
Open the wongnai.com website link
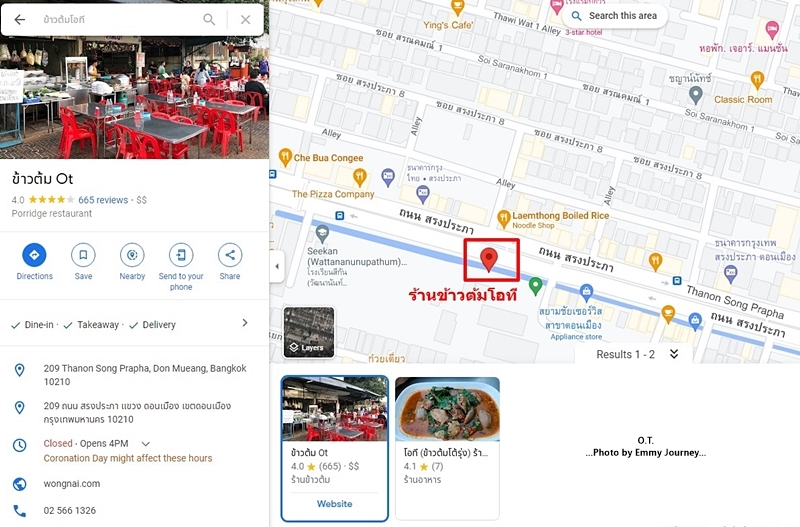click(72, 484)
